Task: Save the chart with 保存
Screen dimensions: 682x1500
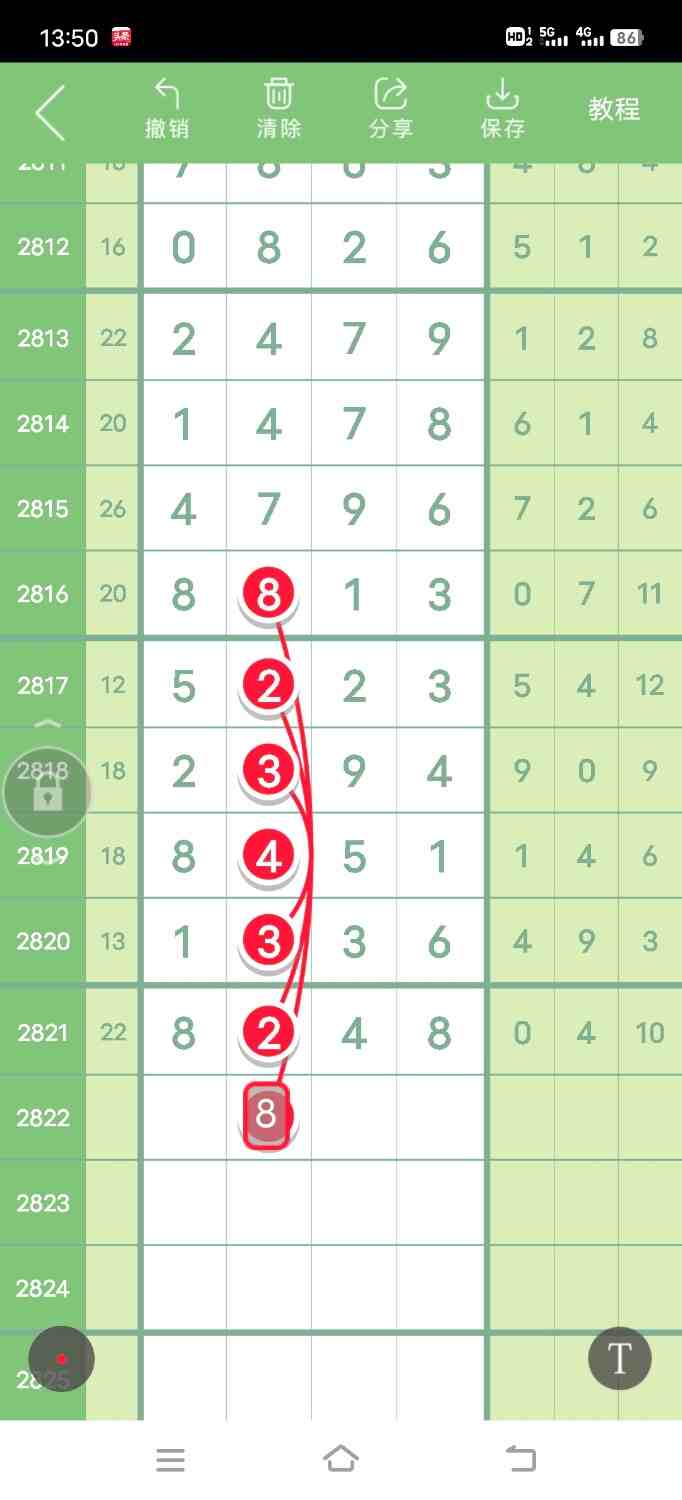Action: click(x=502, y=110)
